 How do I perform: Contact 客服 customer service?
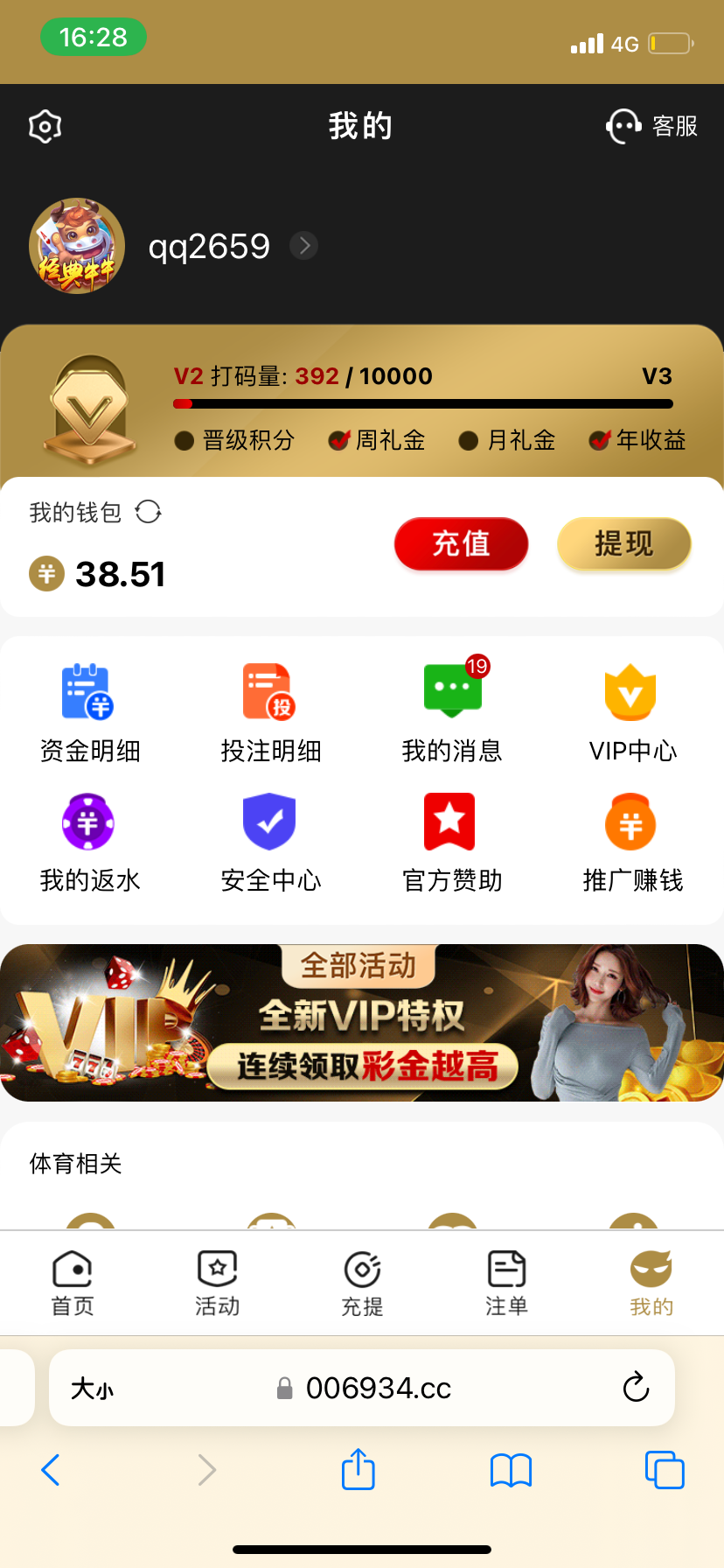[651, 127]
